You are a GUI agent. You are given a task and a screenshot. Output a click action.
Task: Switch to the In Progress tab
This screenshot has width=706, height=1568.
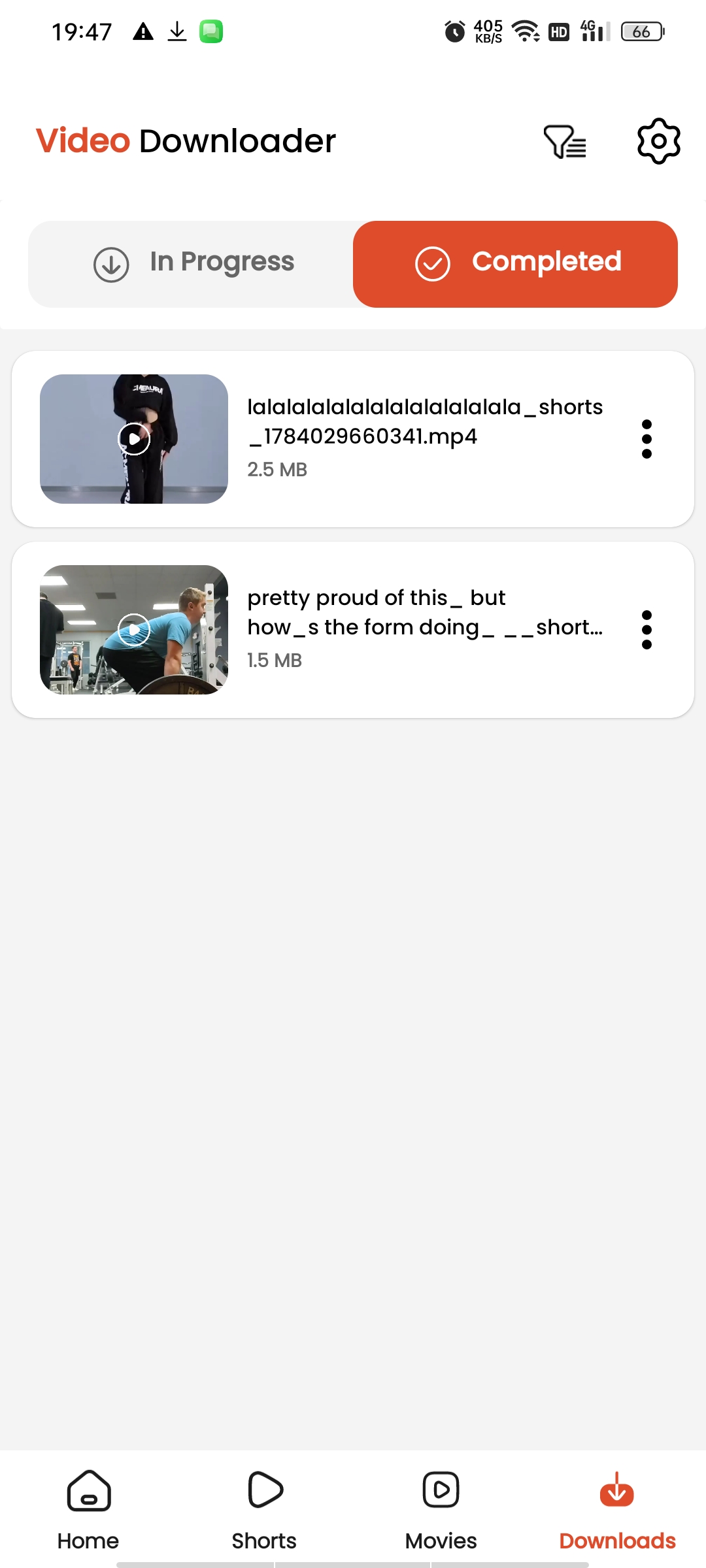(x=191, y=264)
